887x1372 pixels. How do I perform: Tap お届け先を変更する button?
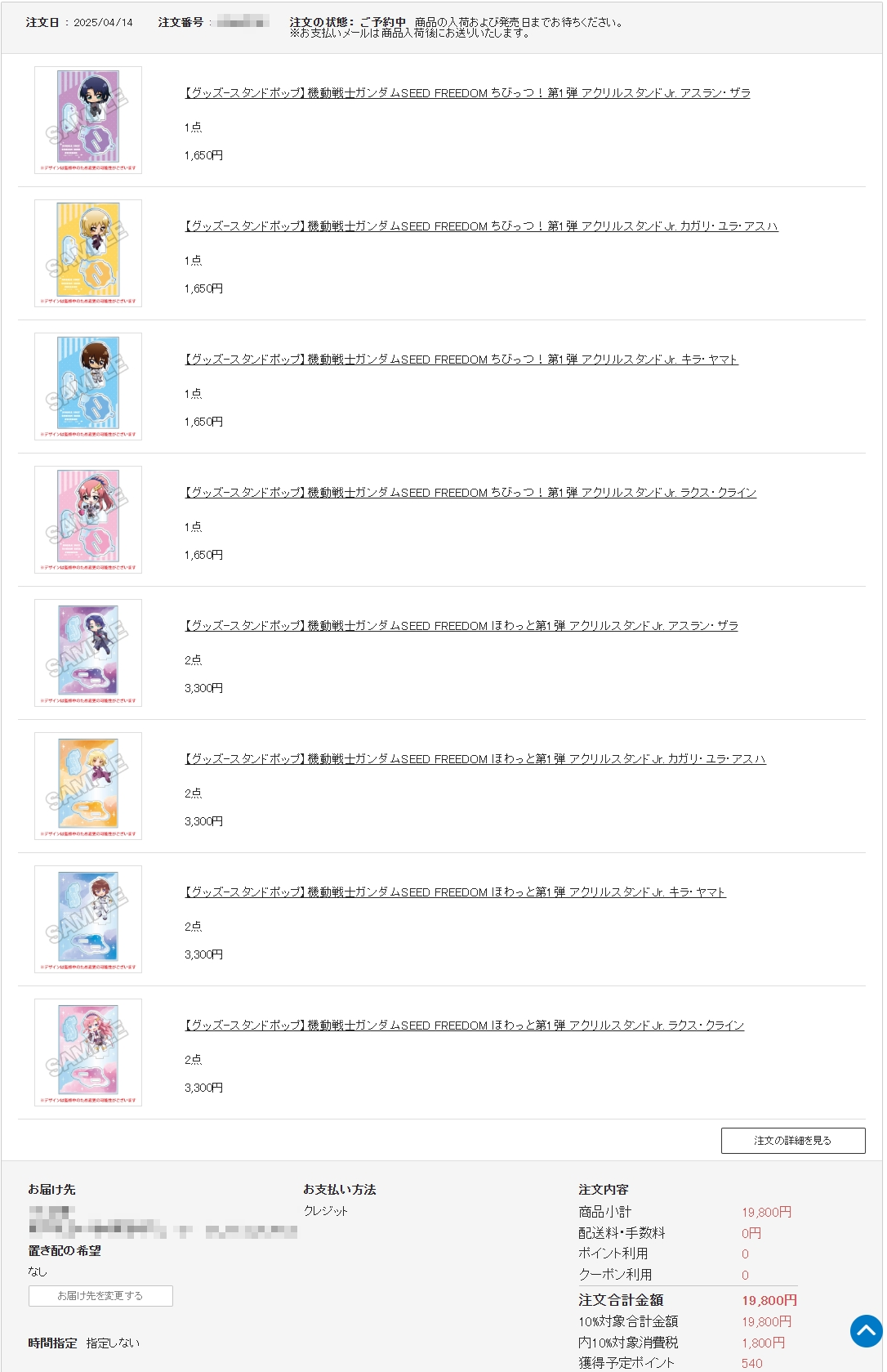click(x=100, y=1296)
